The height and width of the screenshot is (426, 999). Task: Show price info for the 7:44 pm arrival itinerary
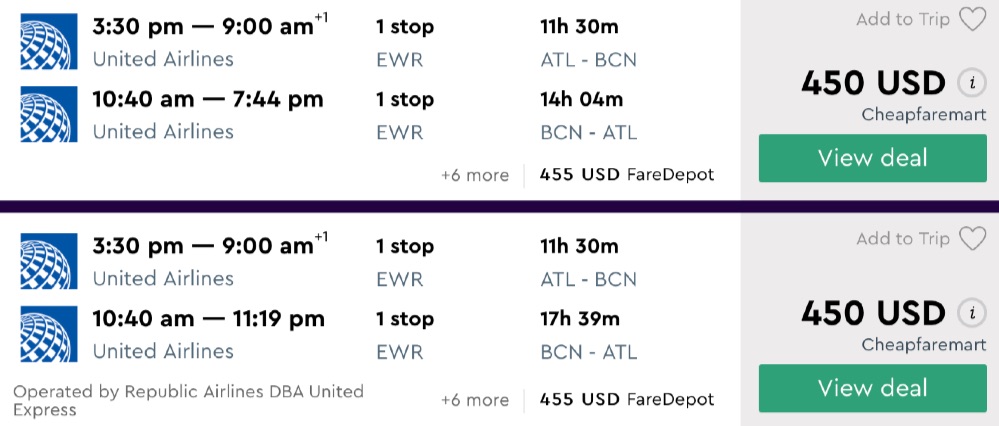pos(970,83)
